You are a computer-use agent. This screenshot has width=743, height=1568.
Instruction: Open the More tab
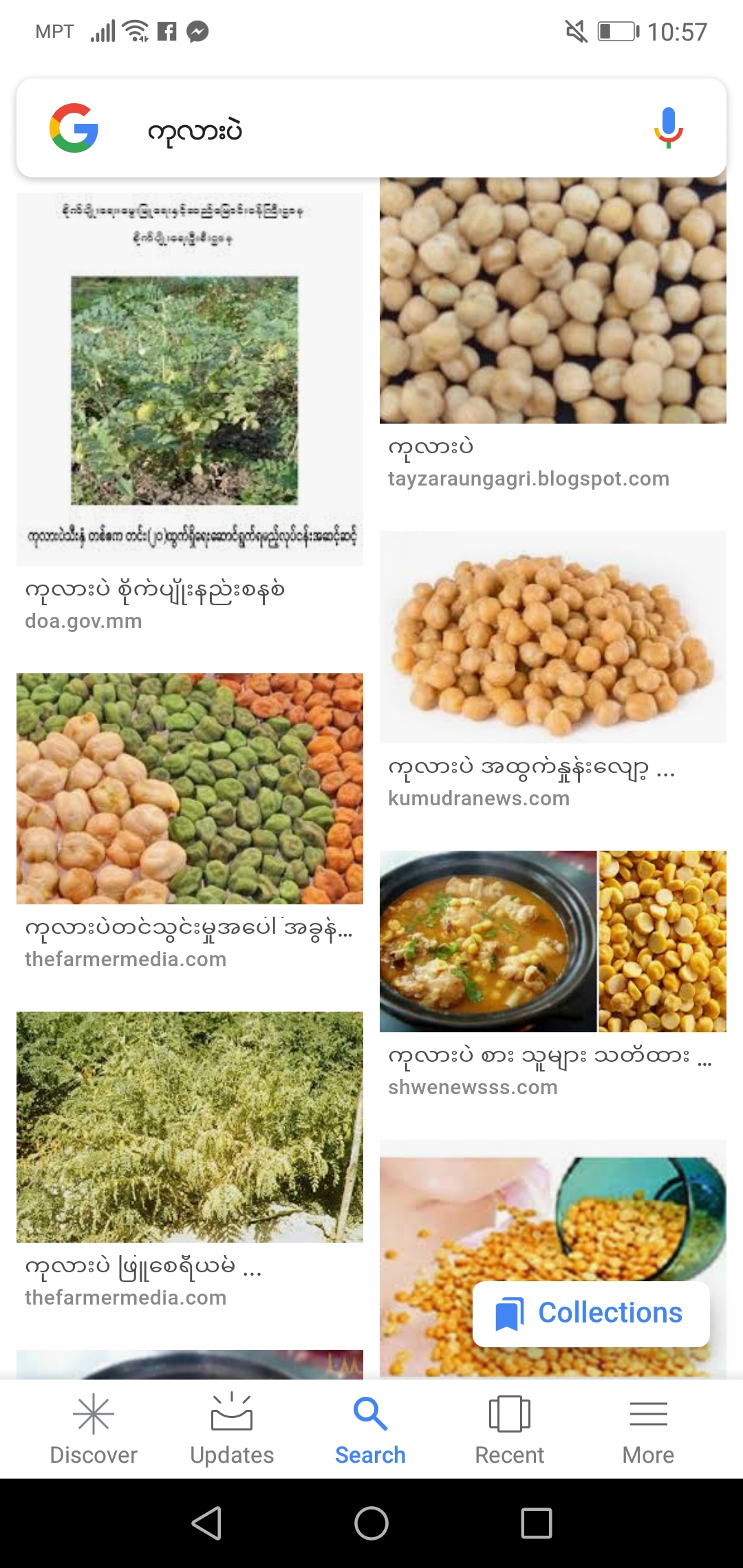(648, 1429)
